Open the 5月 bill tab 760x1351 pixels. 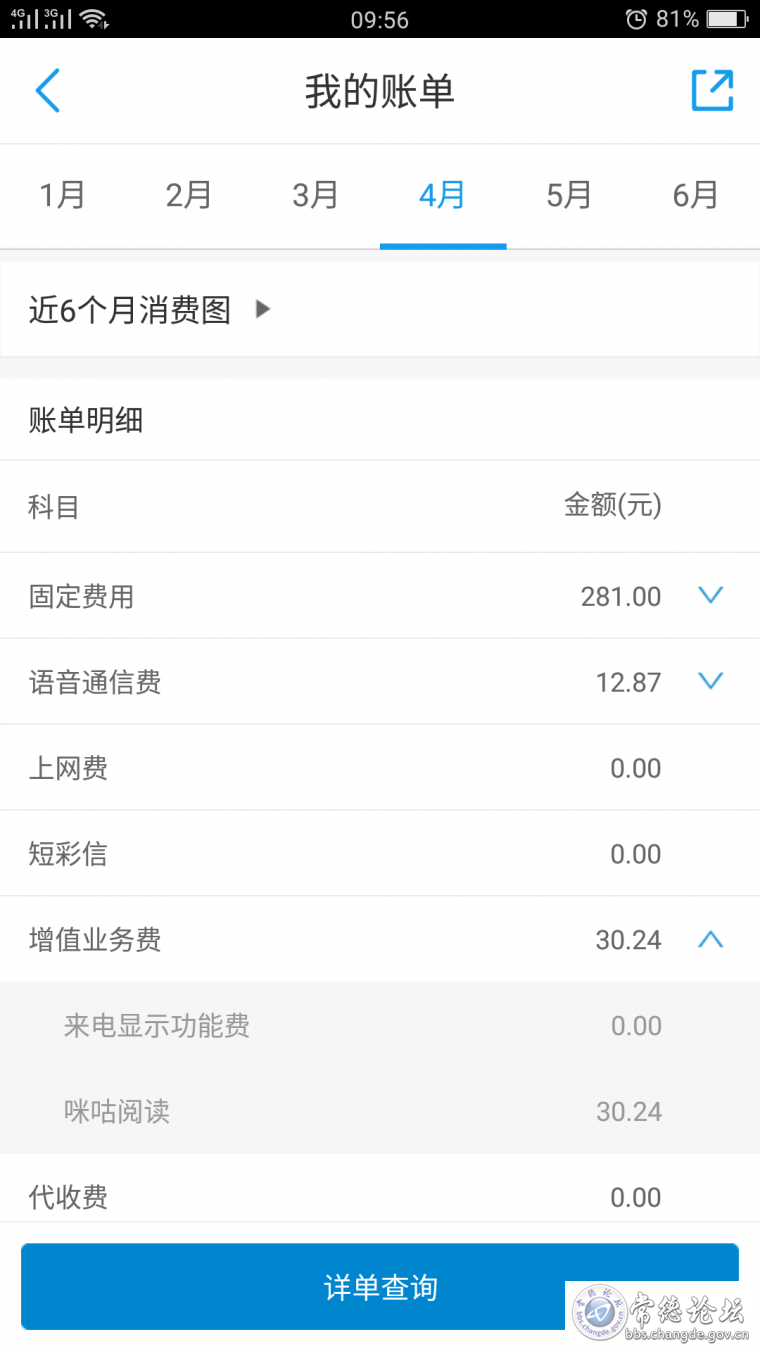click(569, 195)
